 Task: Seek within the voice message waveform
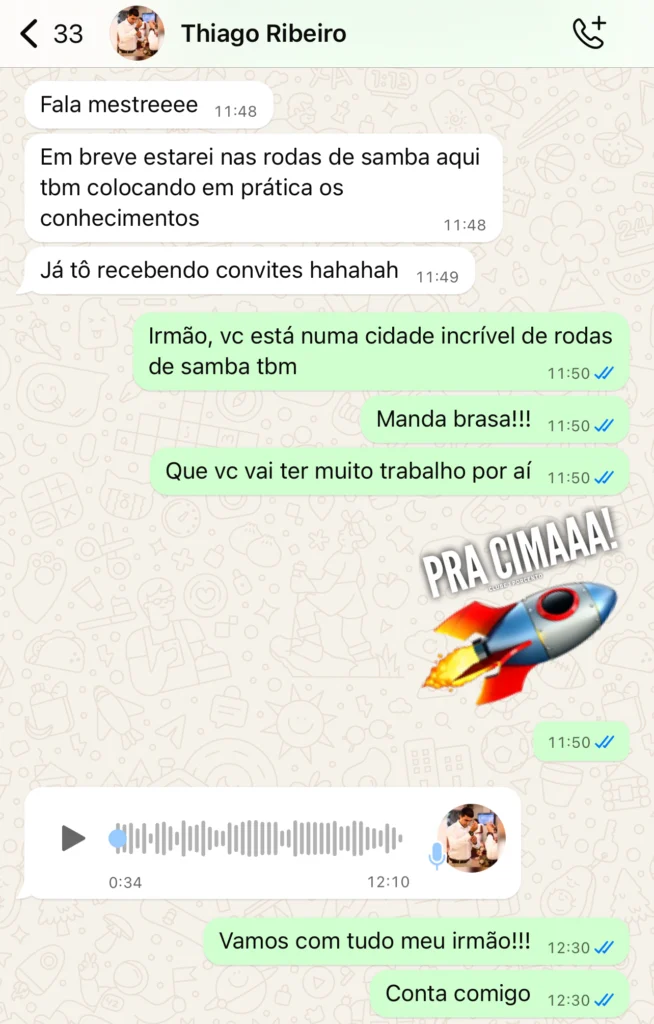(x=260, y=838)
